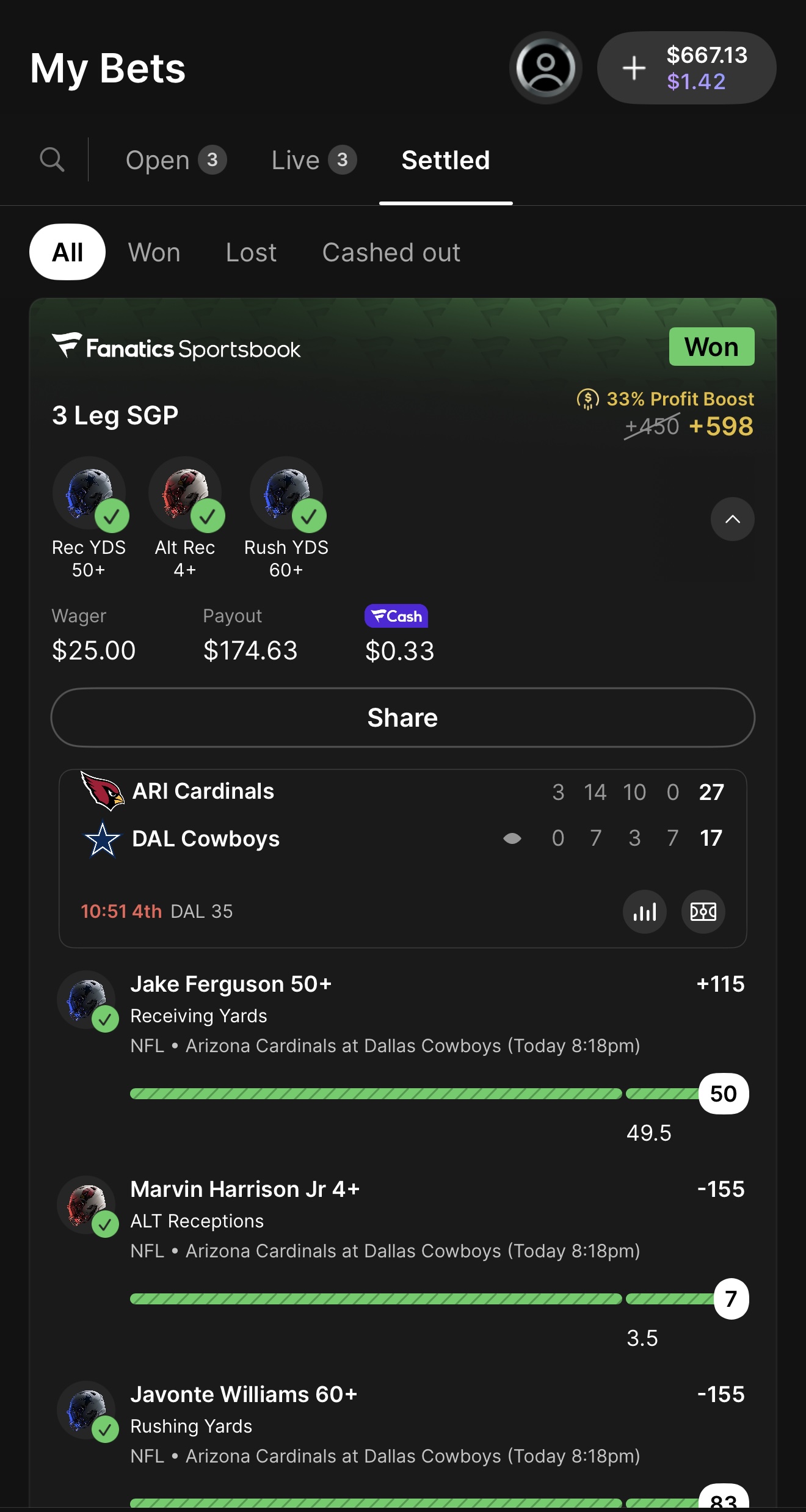Select the All filter chip
This screenshot has height=1512, width=806.
(67, 252)
